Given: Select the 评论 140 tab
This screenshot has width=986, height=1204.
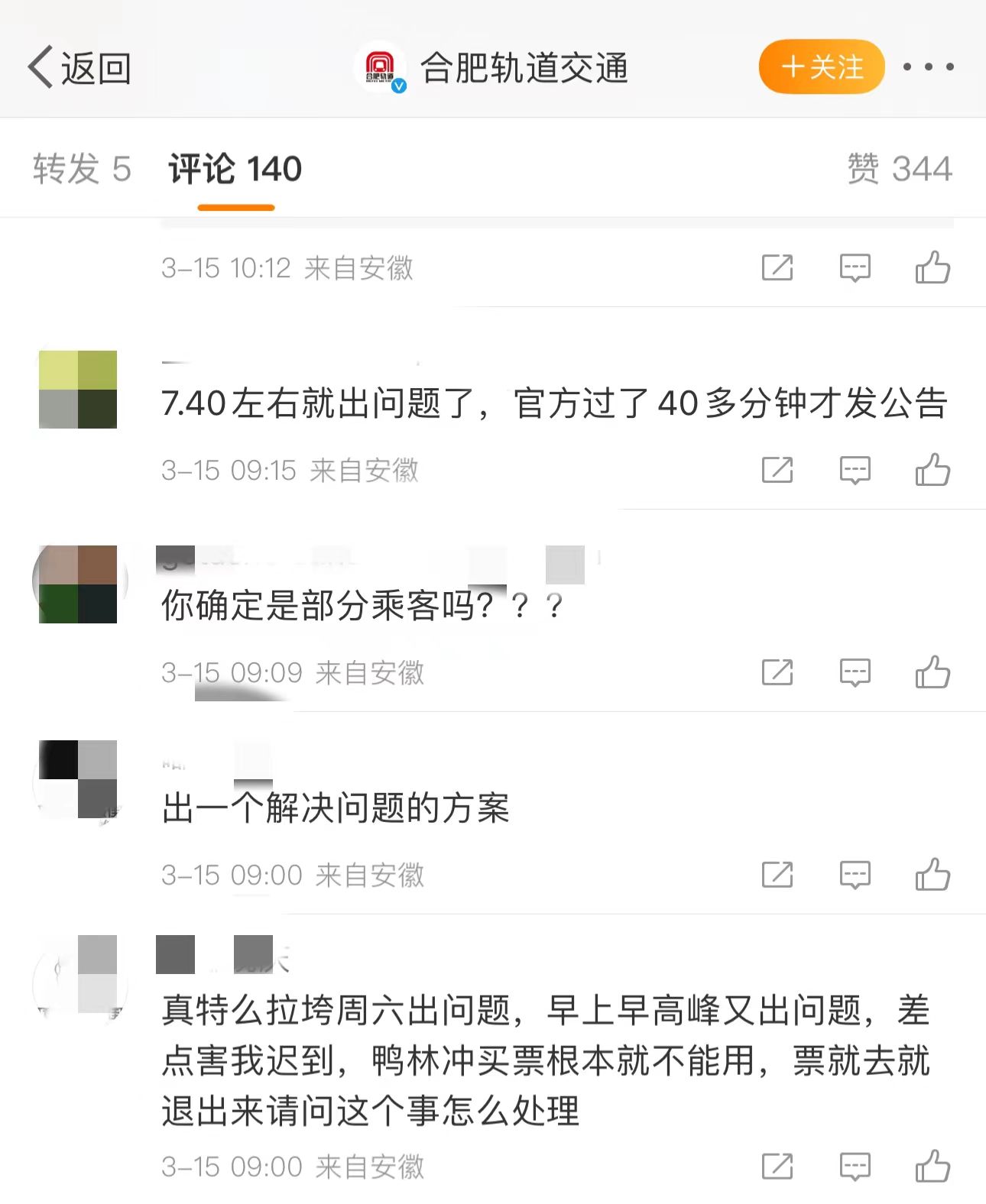Looking at the screenshot, I should [235, 169].
